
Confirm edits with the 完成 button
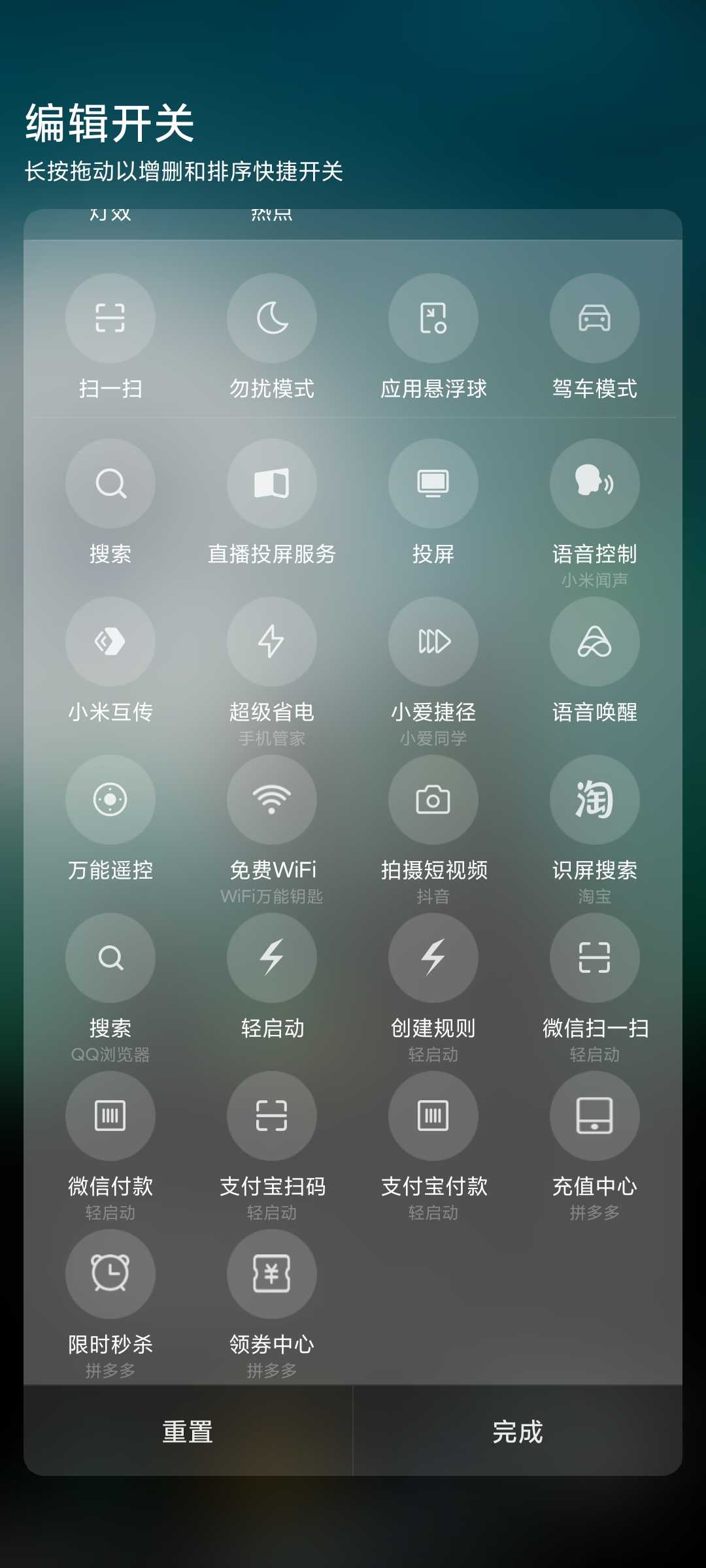(517, 1431)
